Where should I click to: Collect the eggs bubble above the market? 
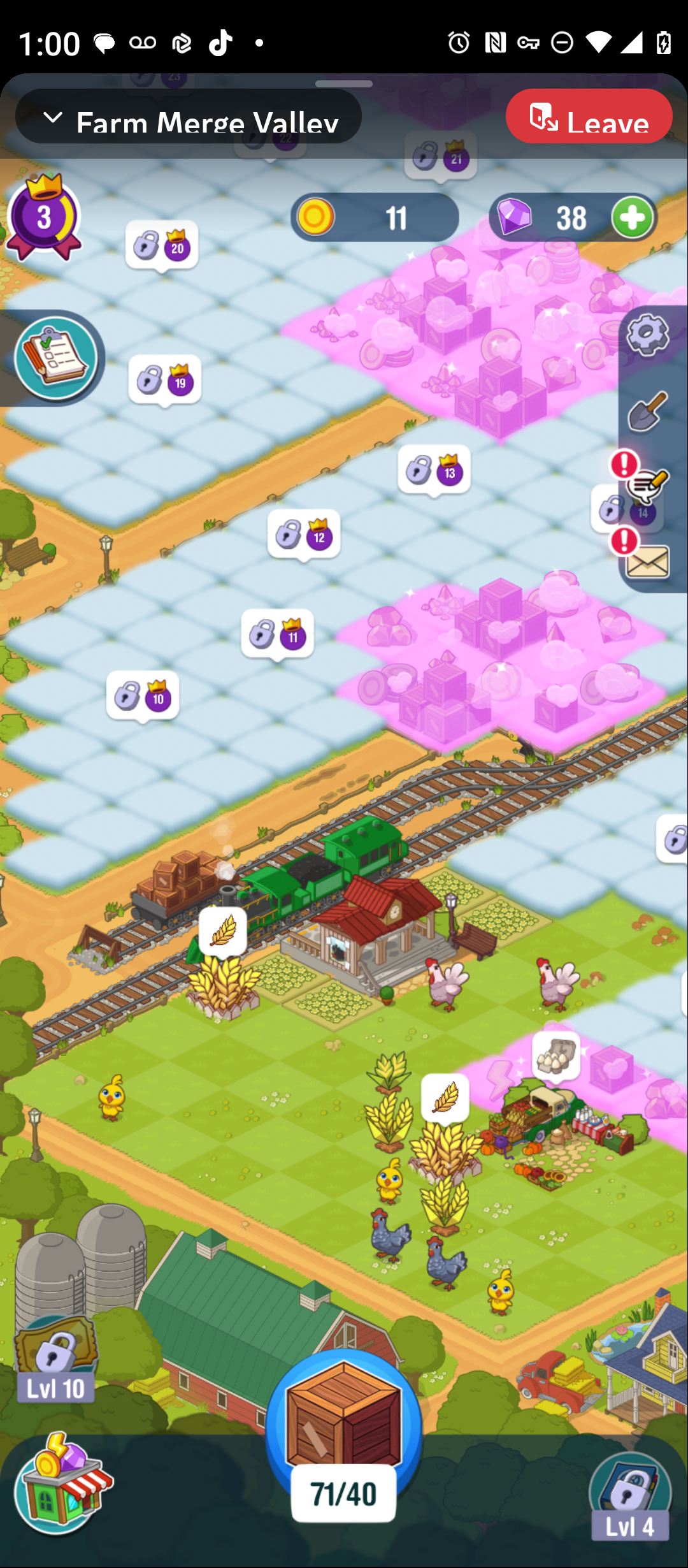[x=556, y=1056]
